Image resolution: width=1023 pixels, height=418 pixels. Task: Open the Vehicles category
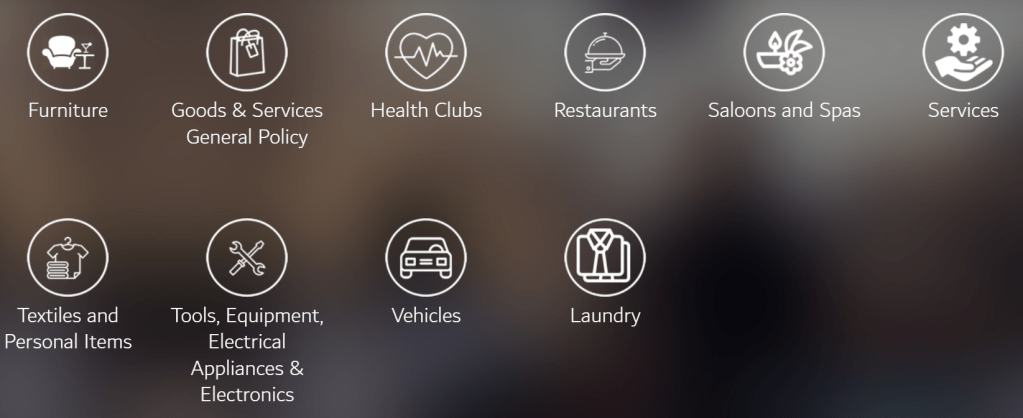(426, 259)
